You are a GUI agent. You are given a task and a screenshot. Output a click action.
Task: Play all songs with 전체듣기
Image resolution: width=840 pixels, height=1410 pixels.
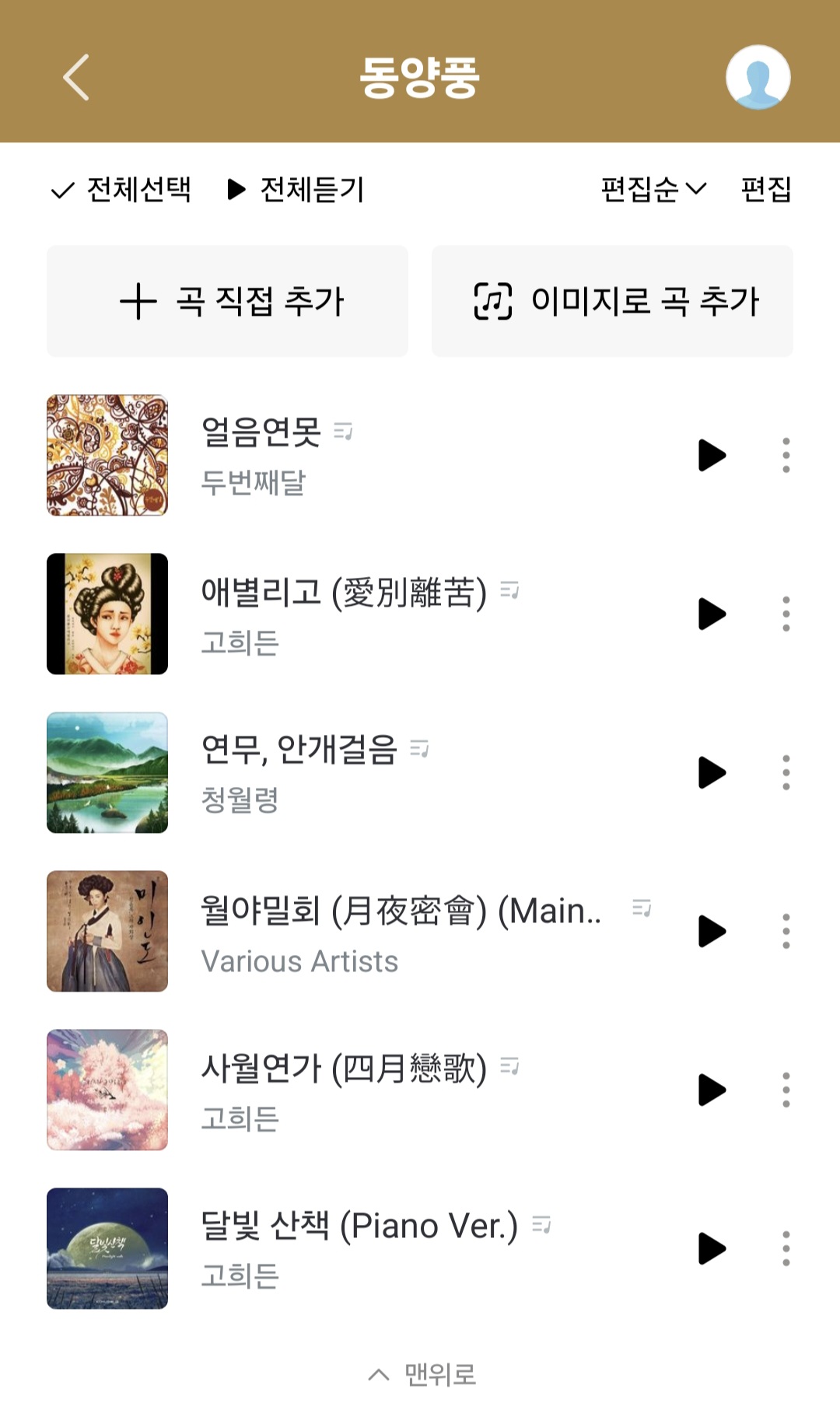[296, 189]
